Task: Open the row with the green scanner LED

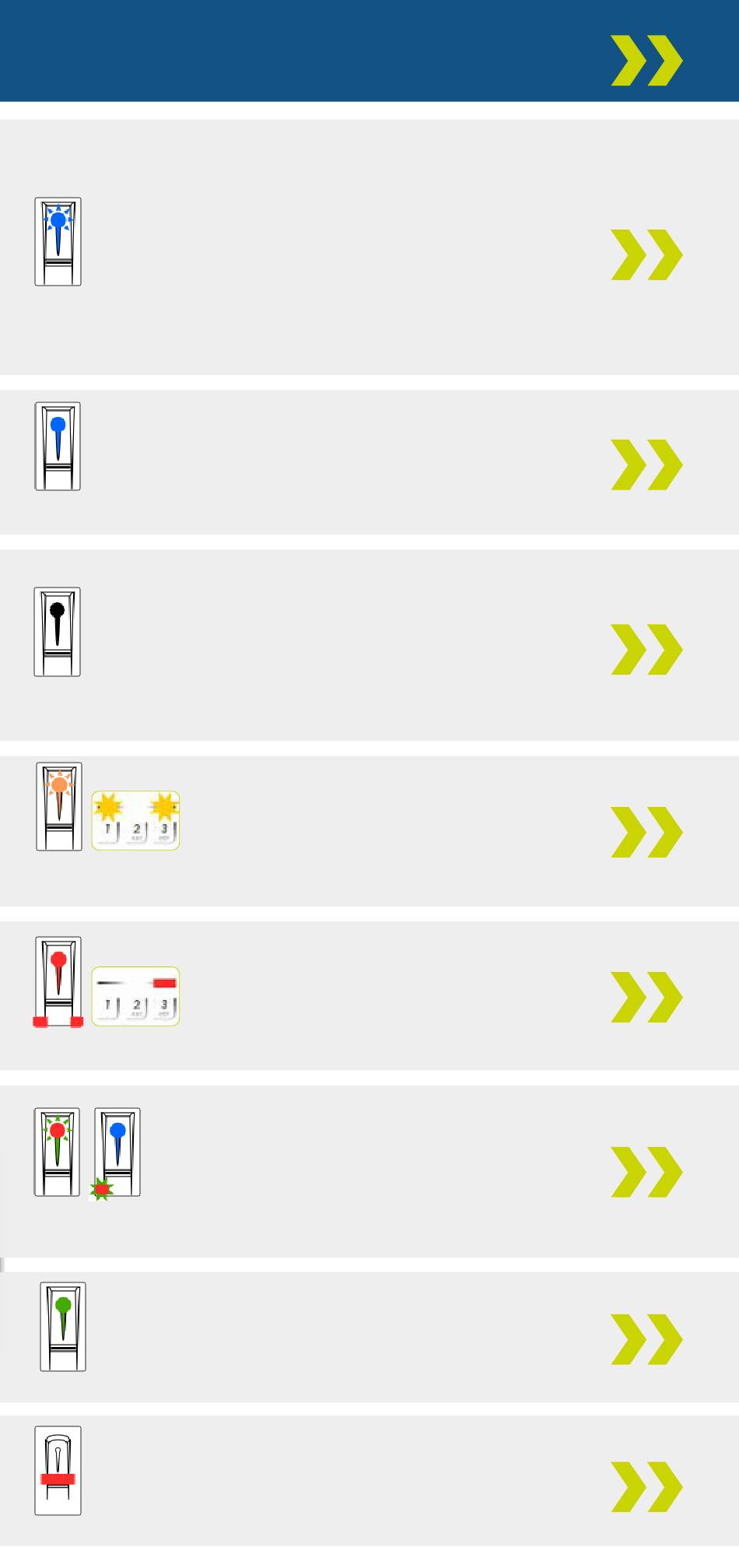Action: [x=646, y=1339]
